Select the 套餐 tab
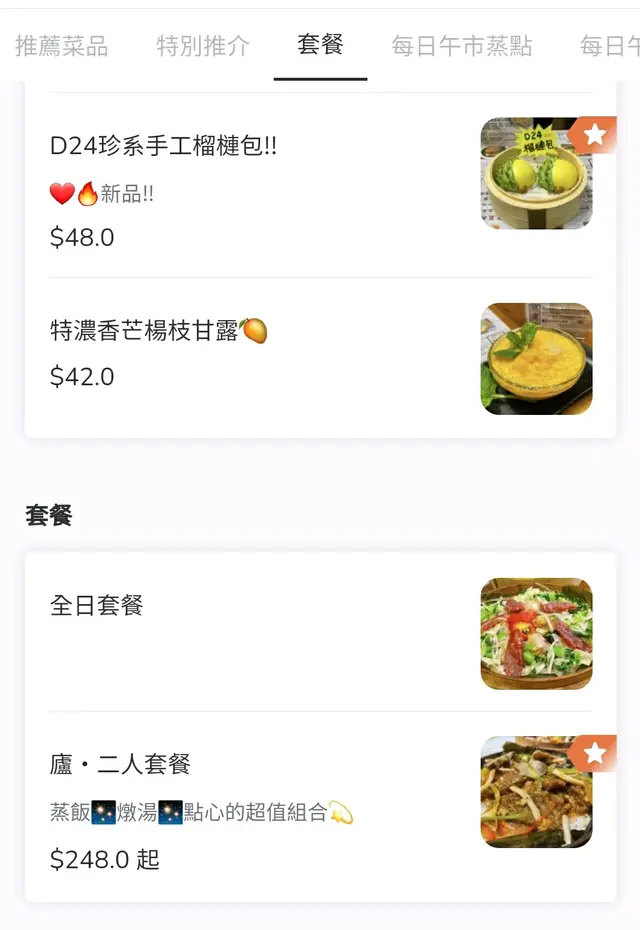Screen dimensions: 640x930 pyautogui.click(x=320, y=45)
